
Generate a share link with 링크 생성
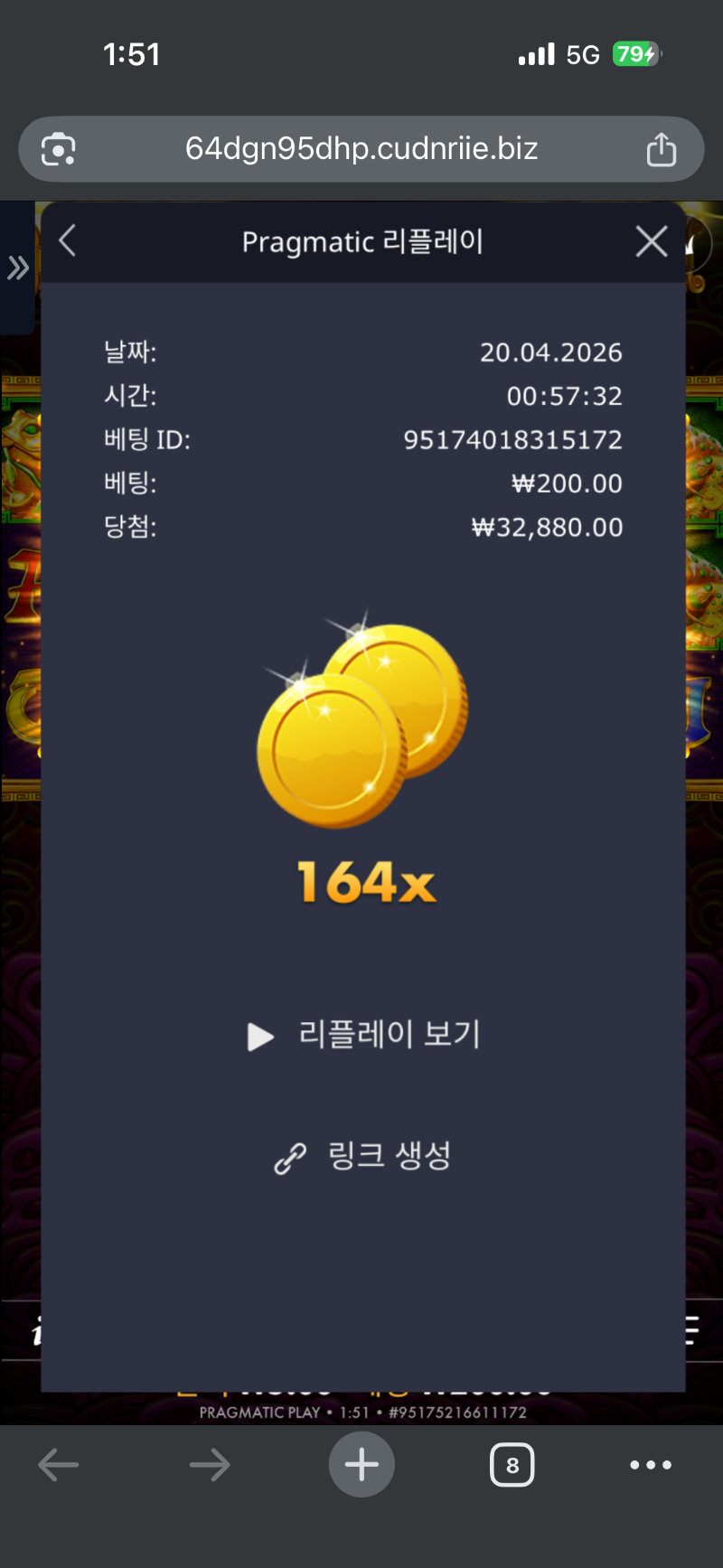click(x=363, y=1156)
